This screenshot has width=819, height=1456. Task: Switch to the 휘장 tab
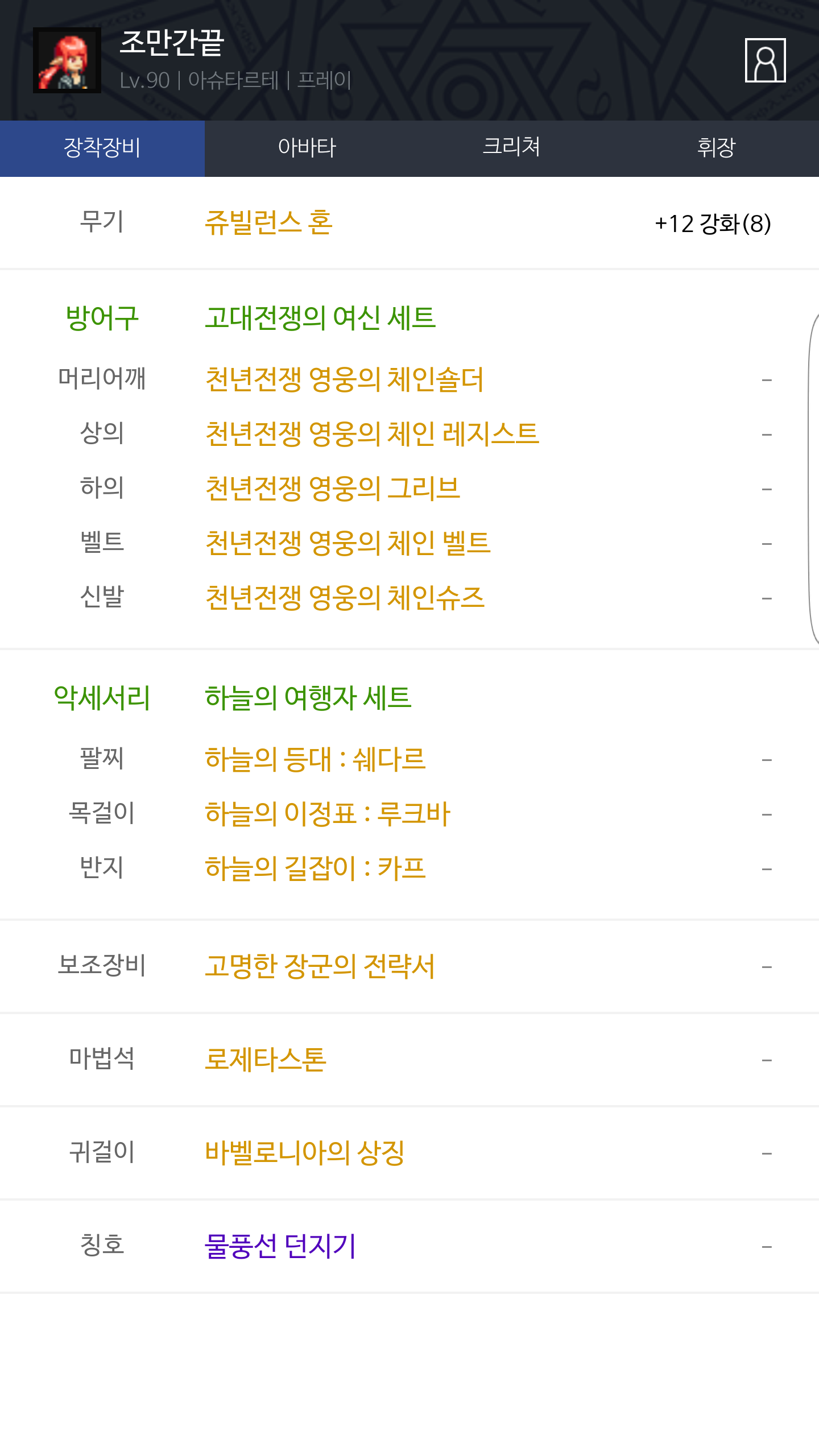click(717, 148)
